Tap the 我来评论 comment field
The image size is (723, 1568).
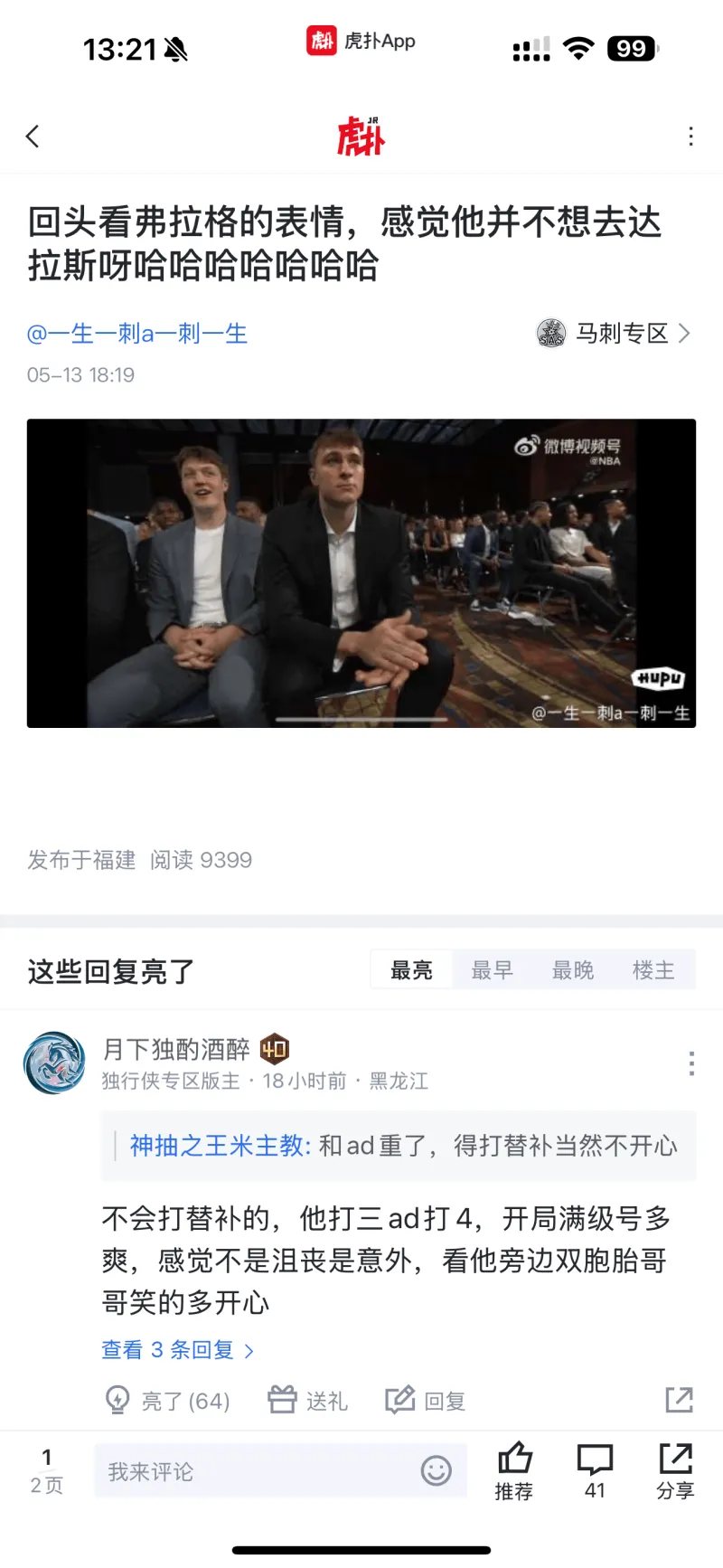280,1471
